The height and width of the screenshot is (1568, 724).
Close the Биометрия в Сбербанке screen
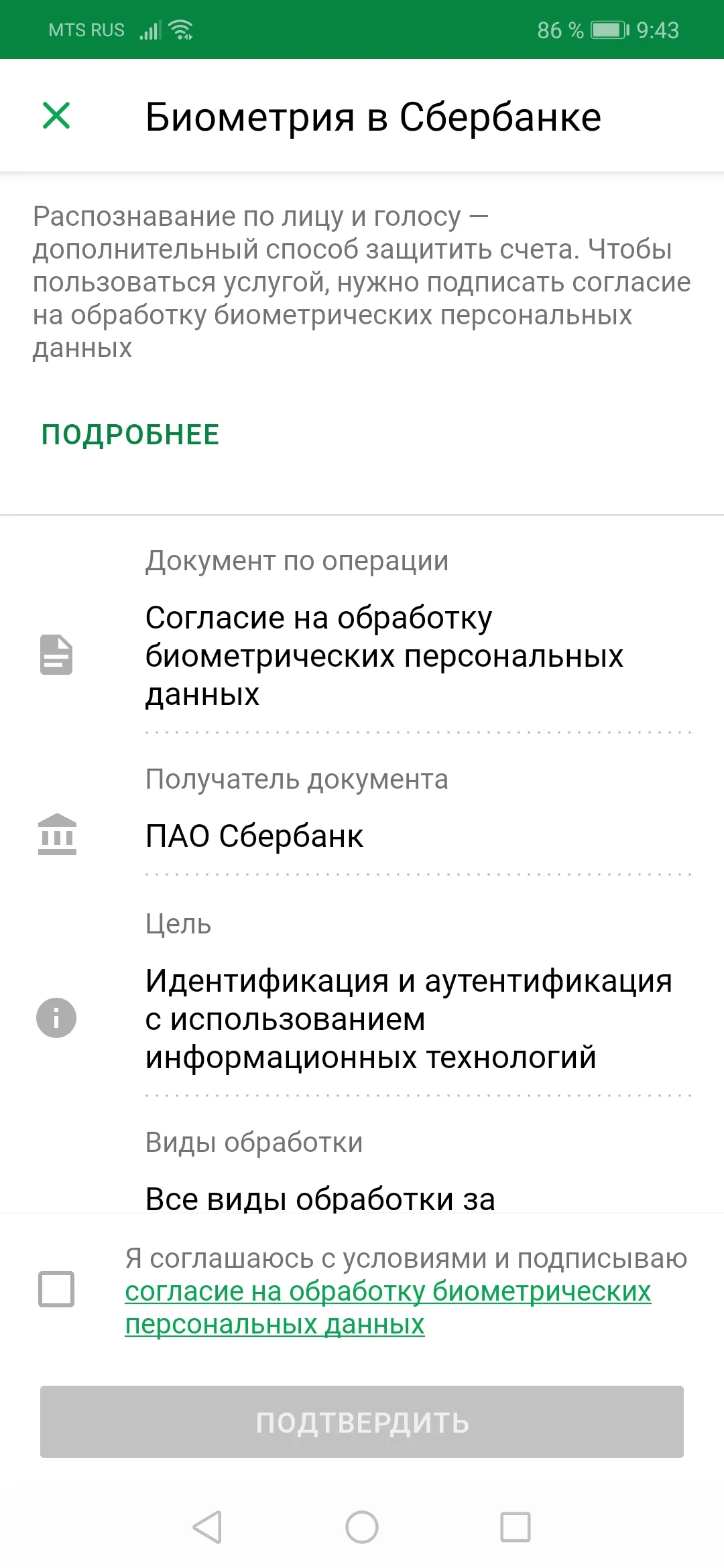[x=56, y=115]
